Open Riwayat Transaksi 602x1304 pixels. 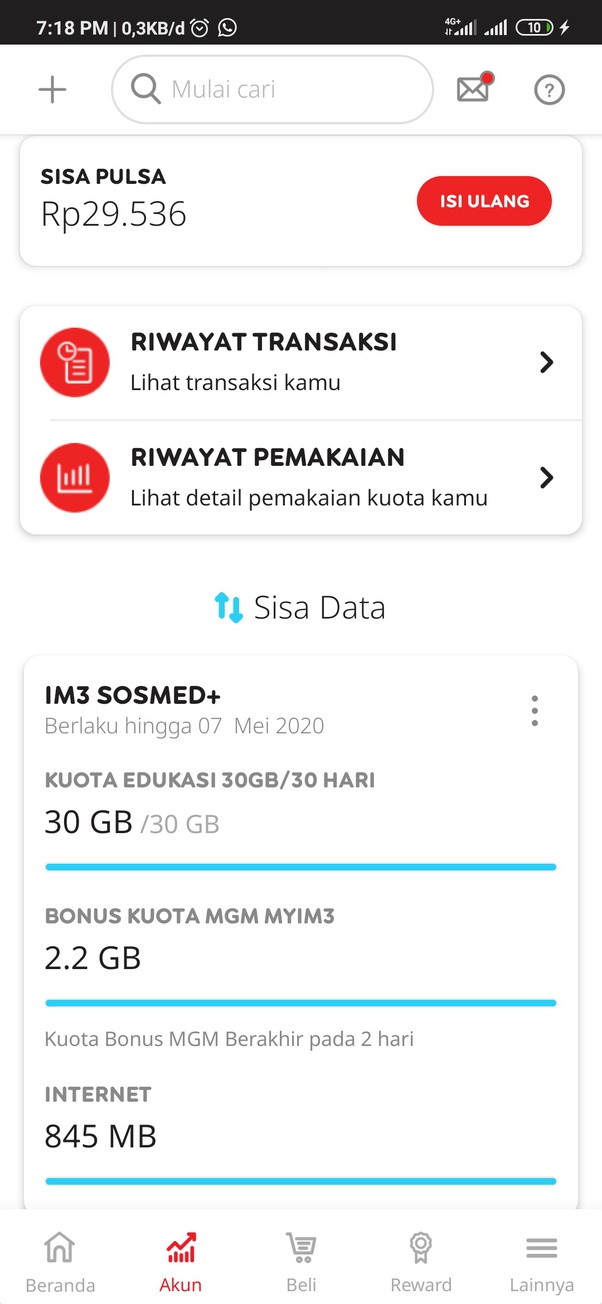[300, 362]
